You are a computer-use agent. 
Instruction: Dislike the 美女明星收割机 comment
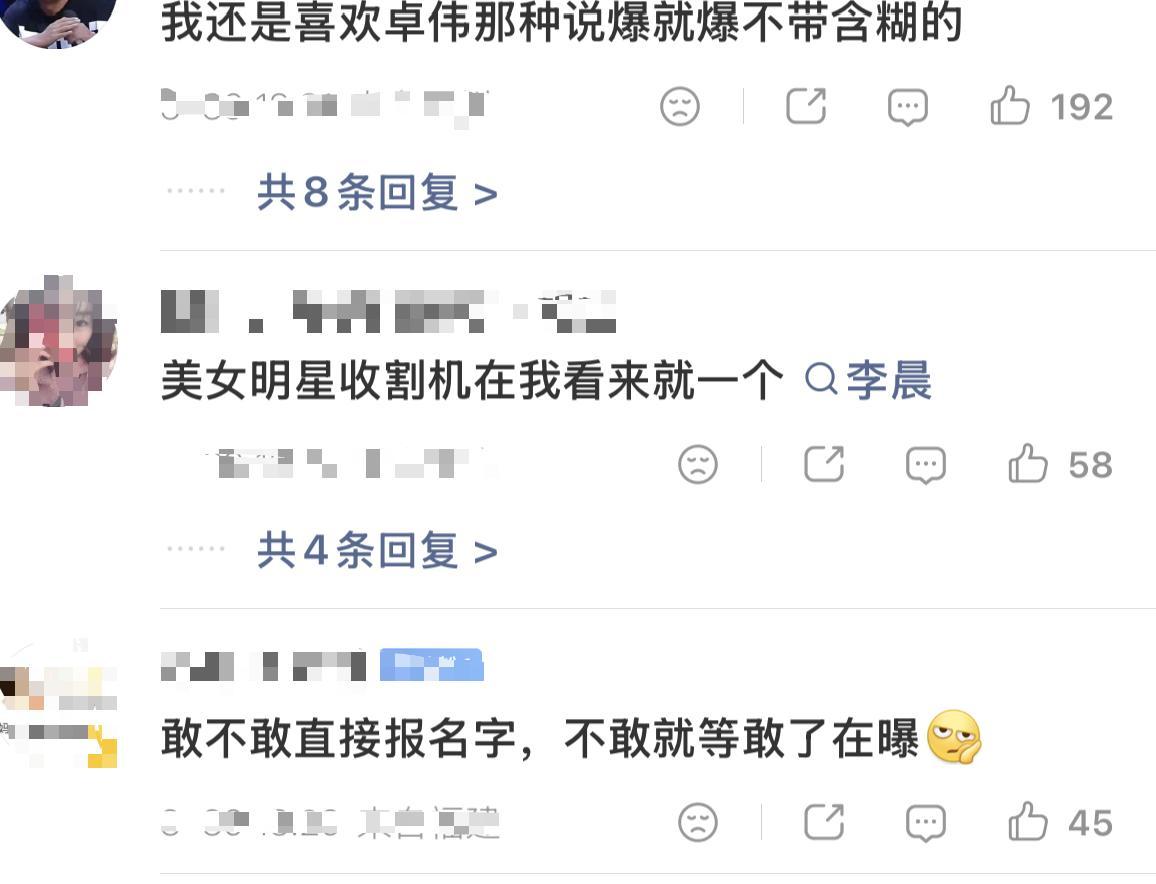point(698,464)
